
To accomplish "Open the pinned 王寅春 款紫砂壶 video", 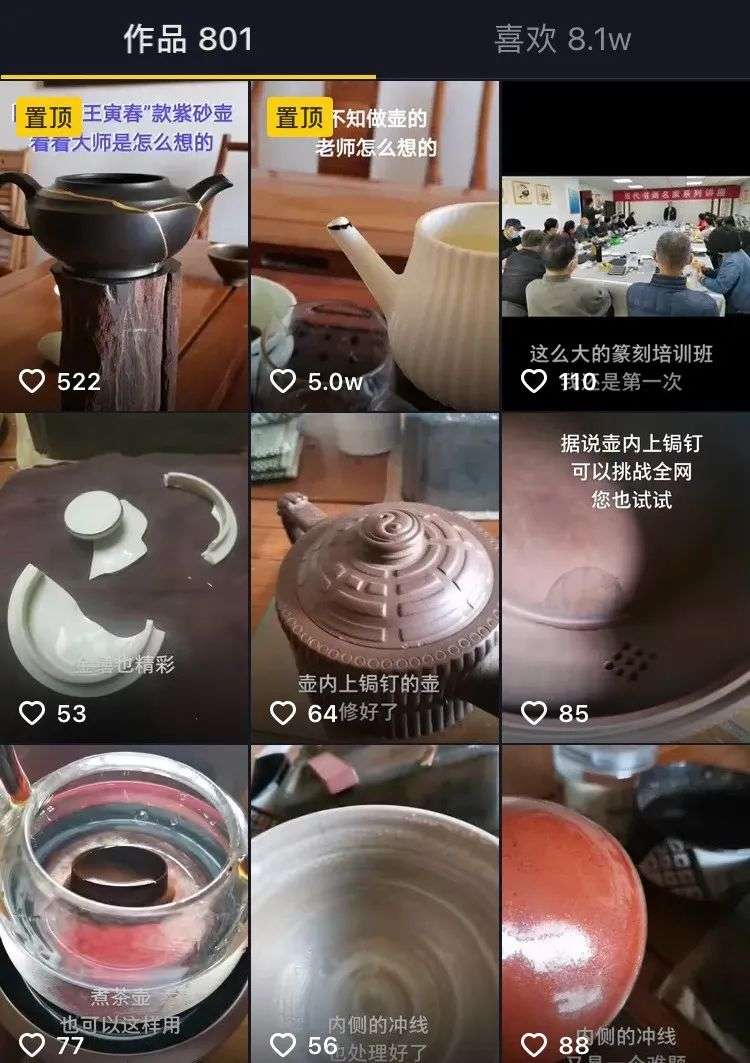I will coord(124,246).
